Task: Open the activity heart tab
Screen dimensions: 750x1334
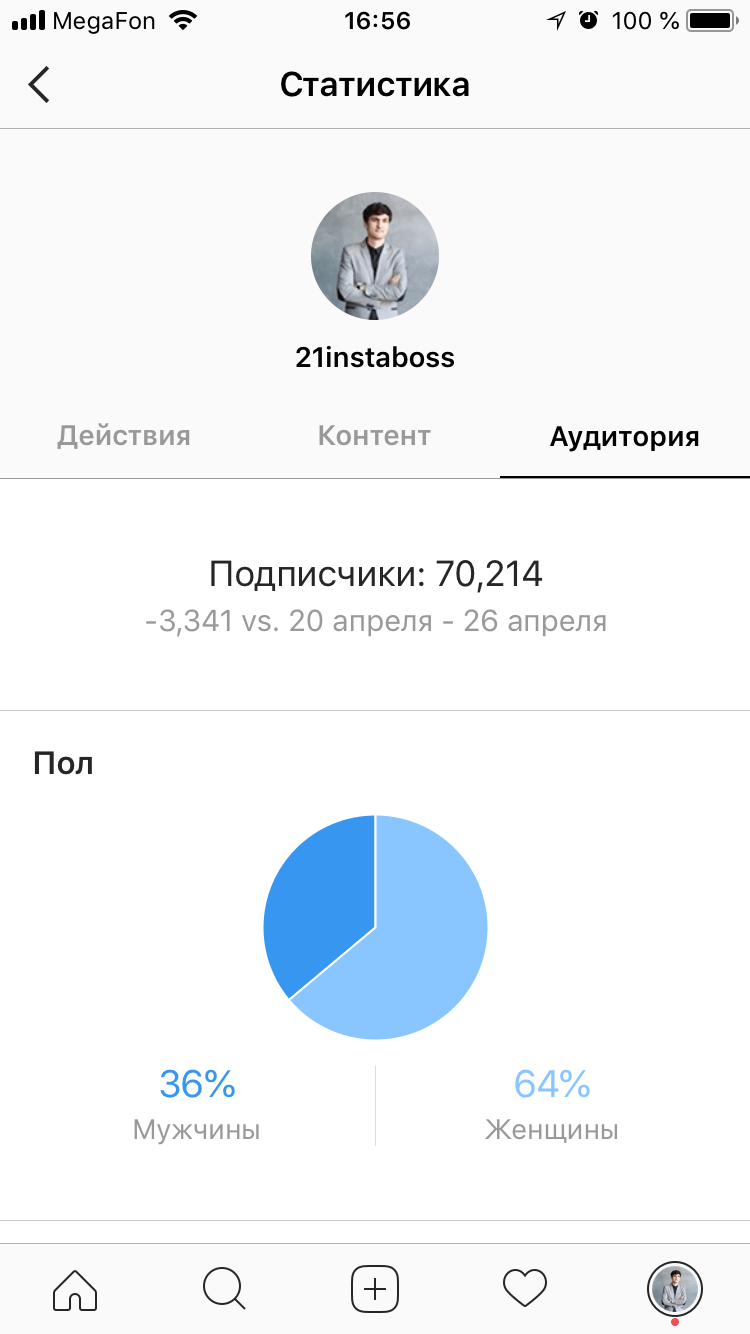Action: [x=525, y=1289]
